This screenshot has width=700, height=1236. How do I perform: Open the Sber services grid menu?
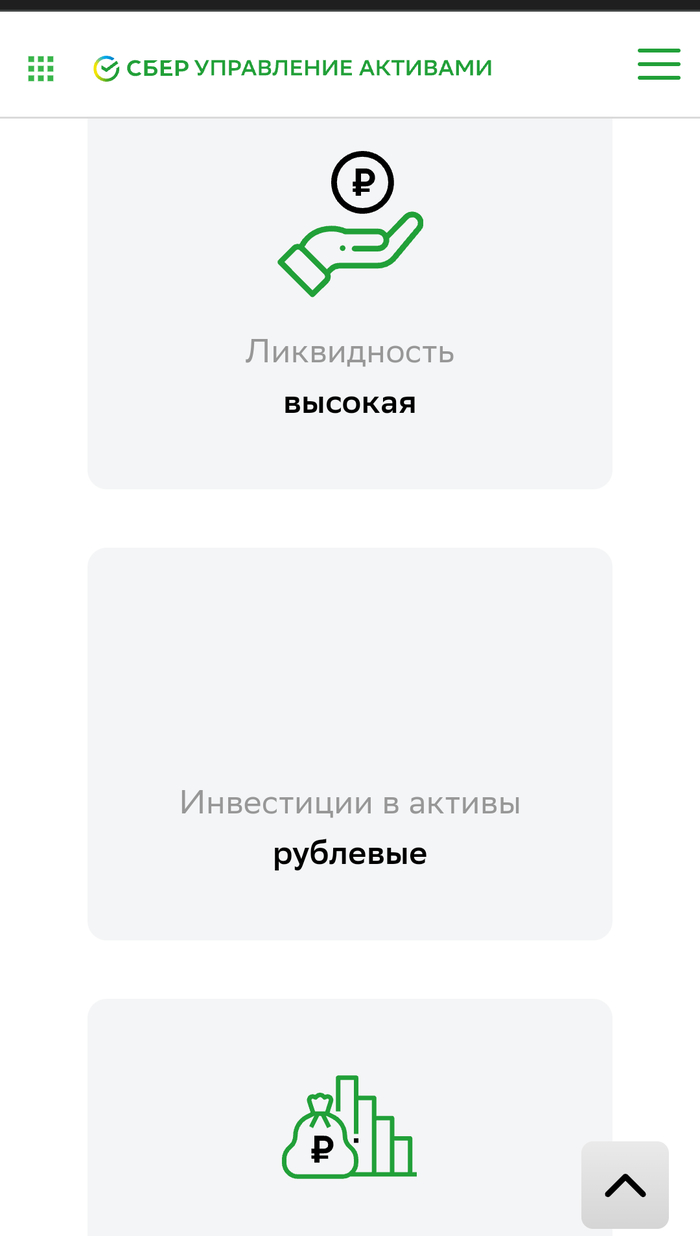(x=41, y=68)
